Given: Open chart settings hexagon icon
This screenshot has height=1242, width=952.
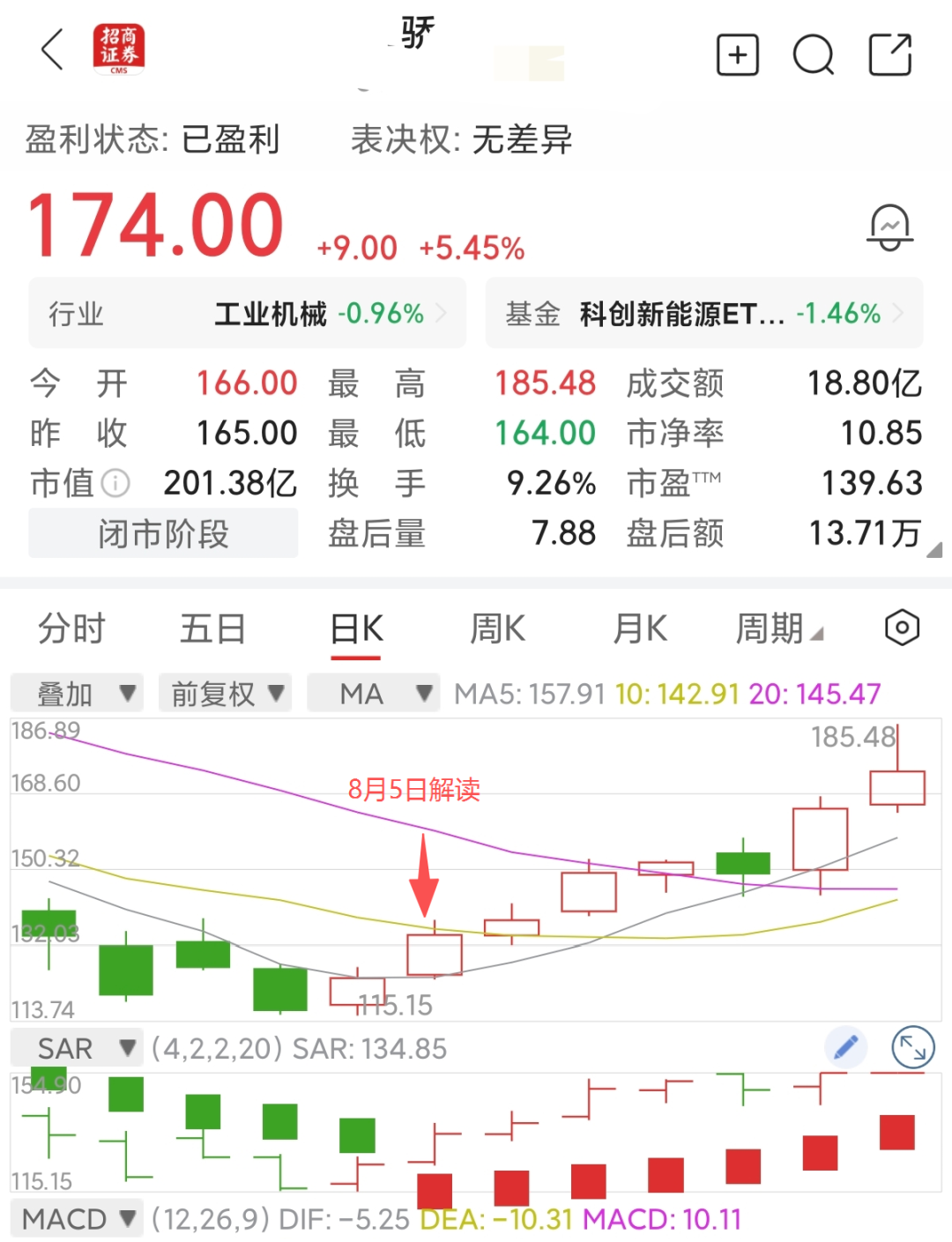Looking at the screenshot, I should [902, 628].
